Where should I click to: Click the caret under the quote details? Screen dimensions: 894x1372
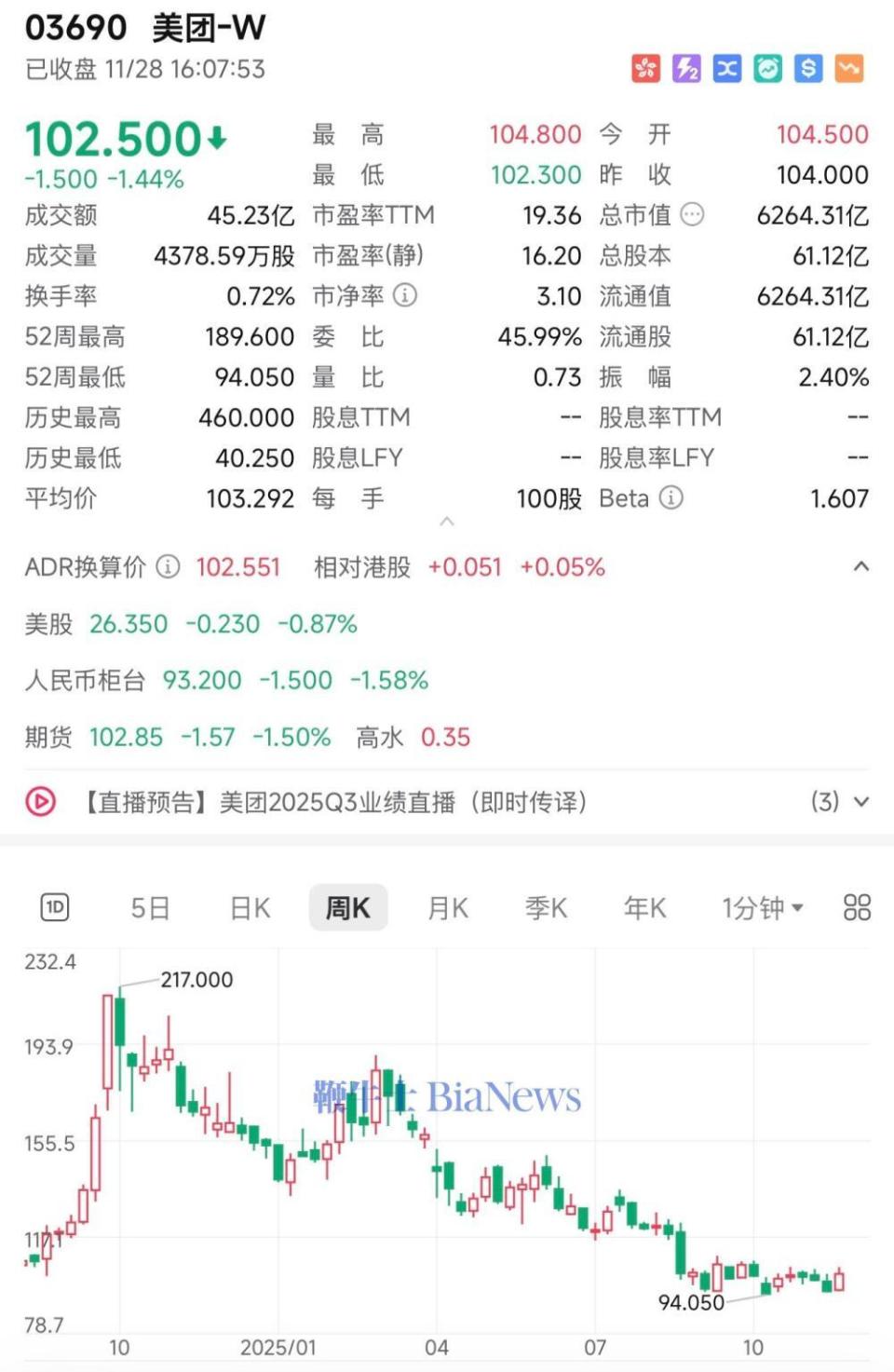(x=447, y=523)
